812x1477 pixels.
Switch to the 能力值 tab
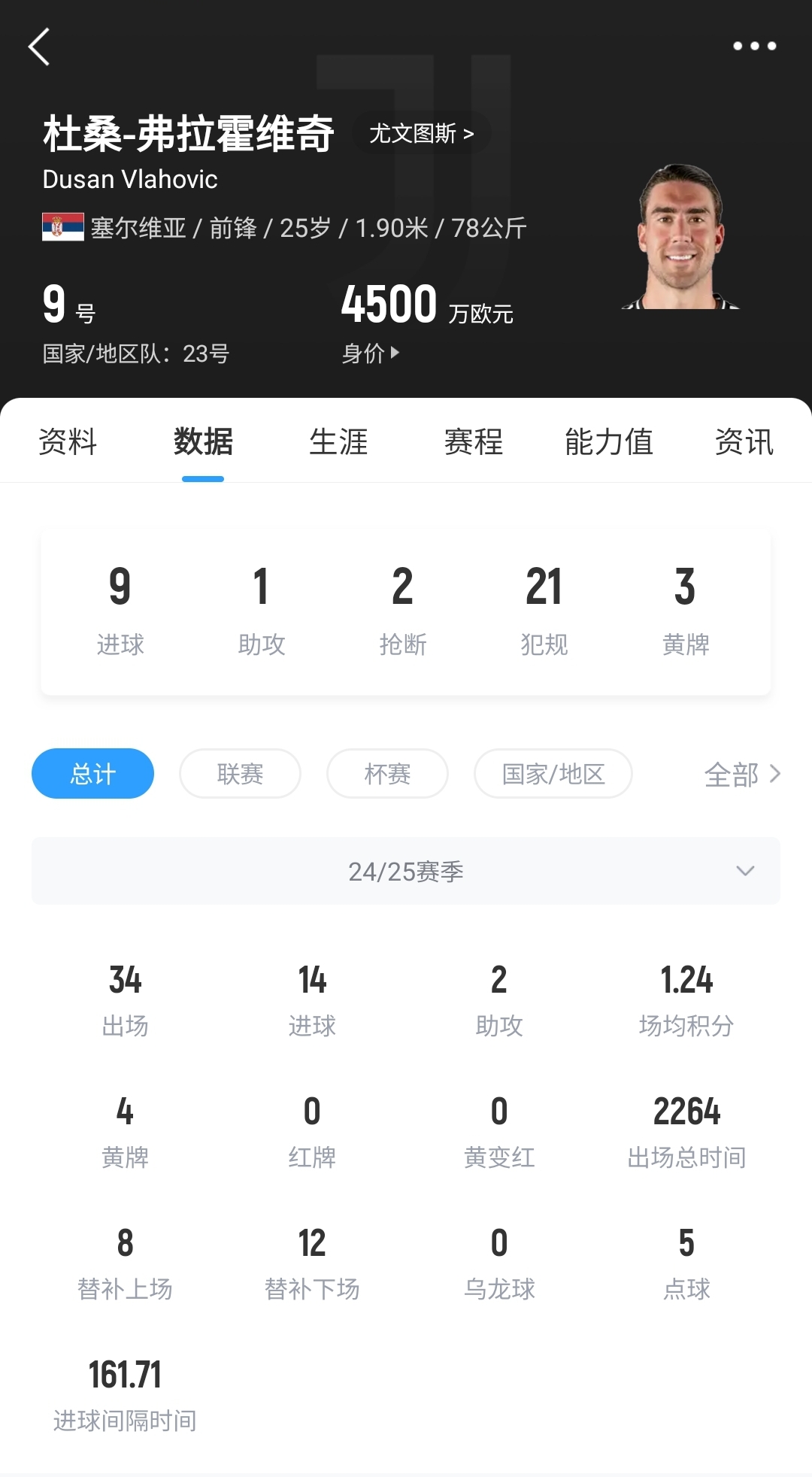(x=608, y=441)
